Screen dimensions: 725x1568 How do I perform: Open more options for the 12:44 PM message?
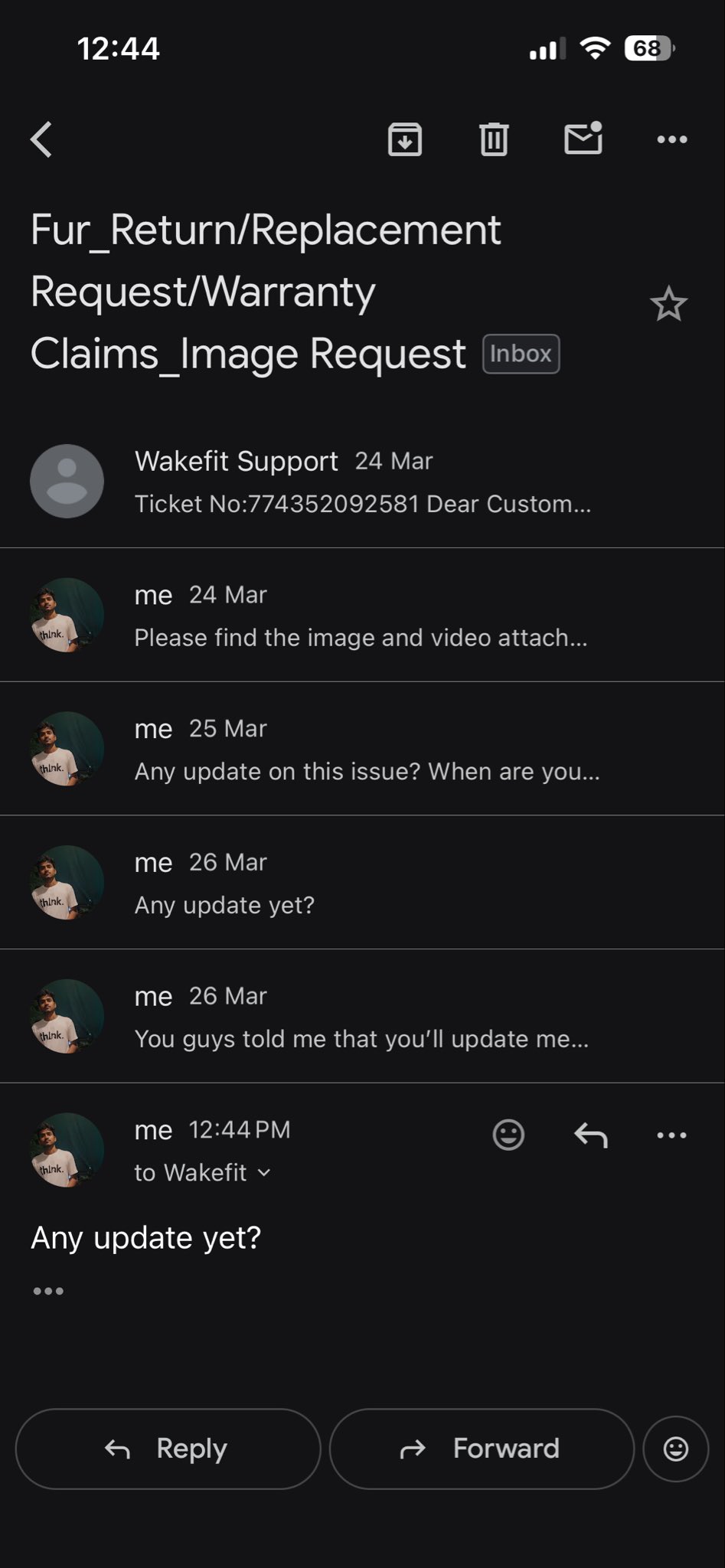tap(671, 1135)
